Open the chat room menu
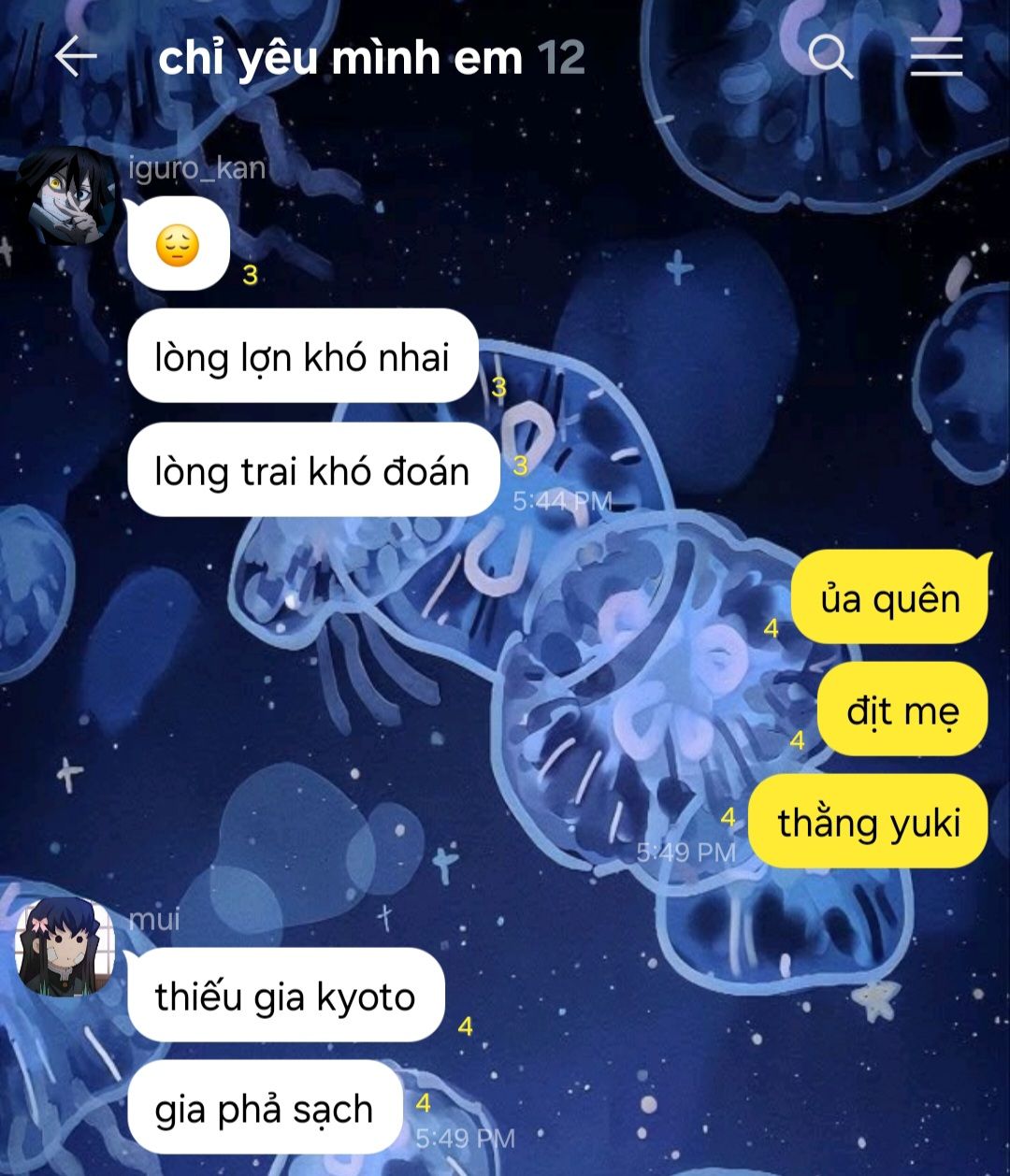 936,57
